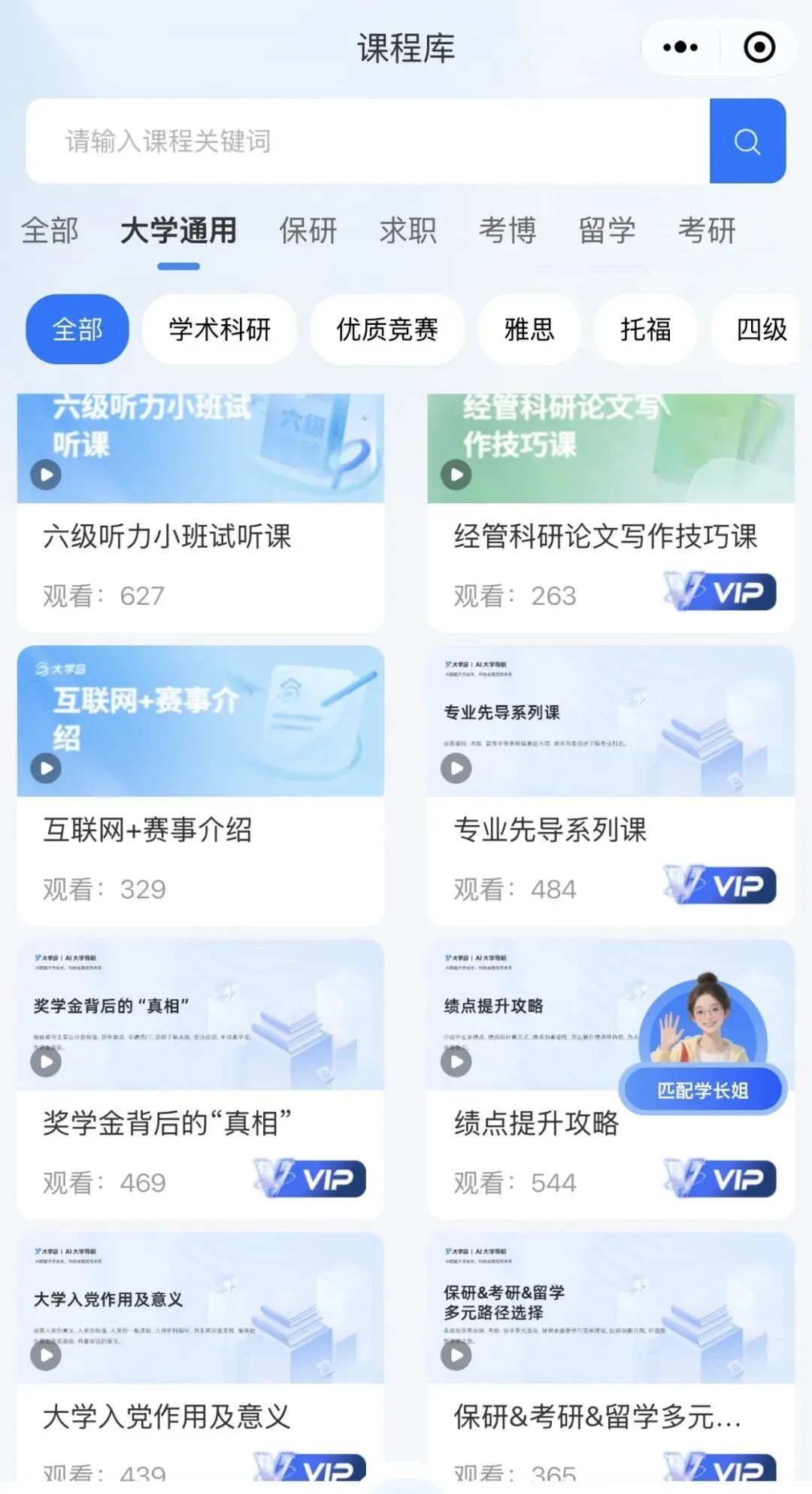The height and width of the screenshot is (1494, 812).
Task: Select the 优质竞赛 filter chip
Action: (x=387, y=329)
